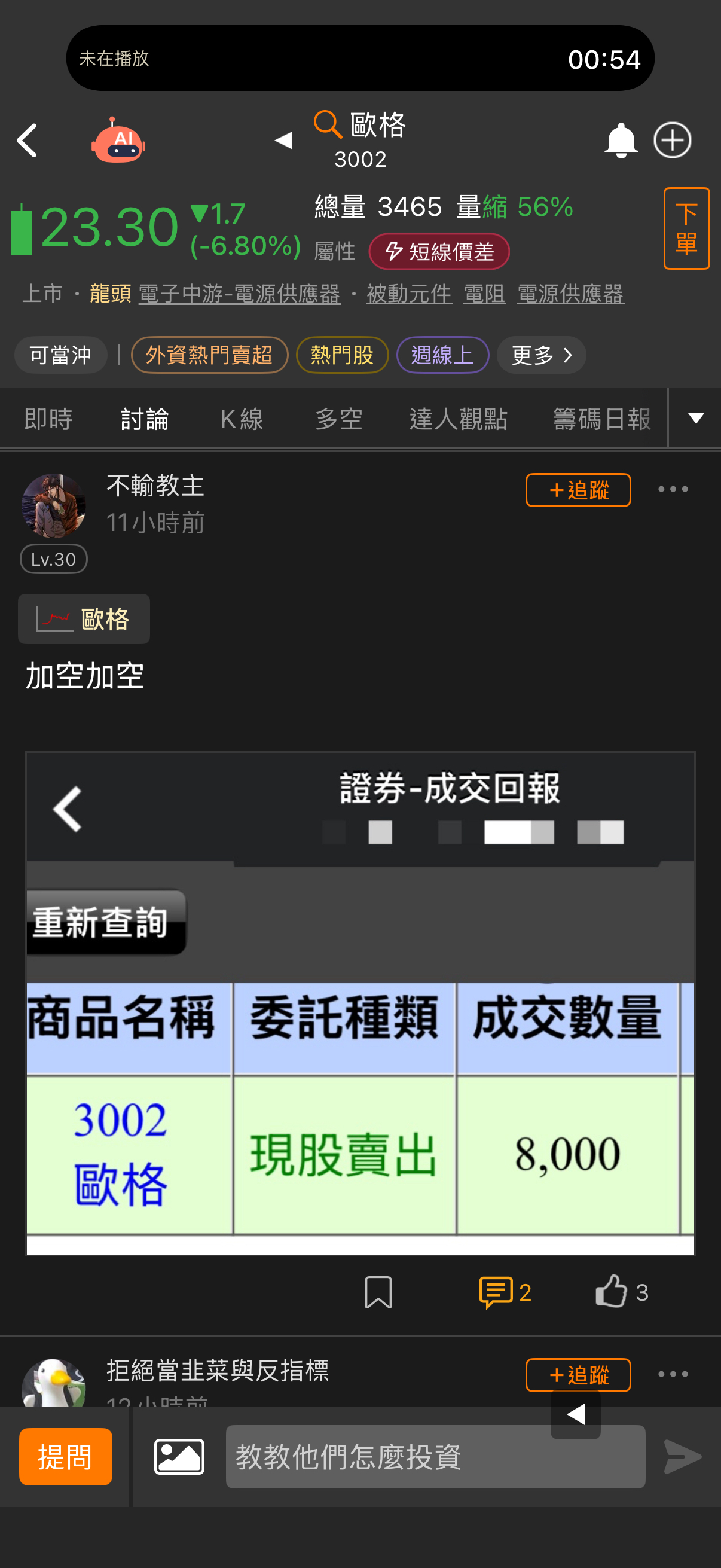Bookmark 不輸教主's post
This screenshot has width=721, height=1568.
[378, 1292]
